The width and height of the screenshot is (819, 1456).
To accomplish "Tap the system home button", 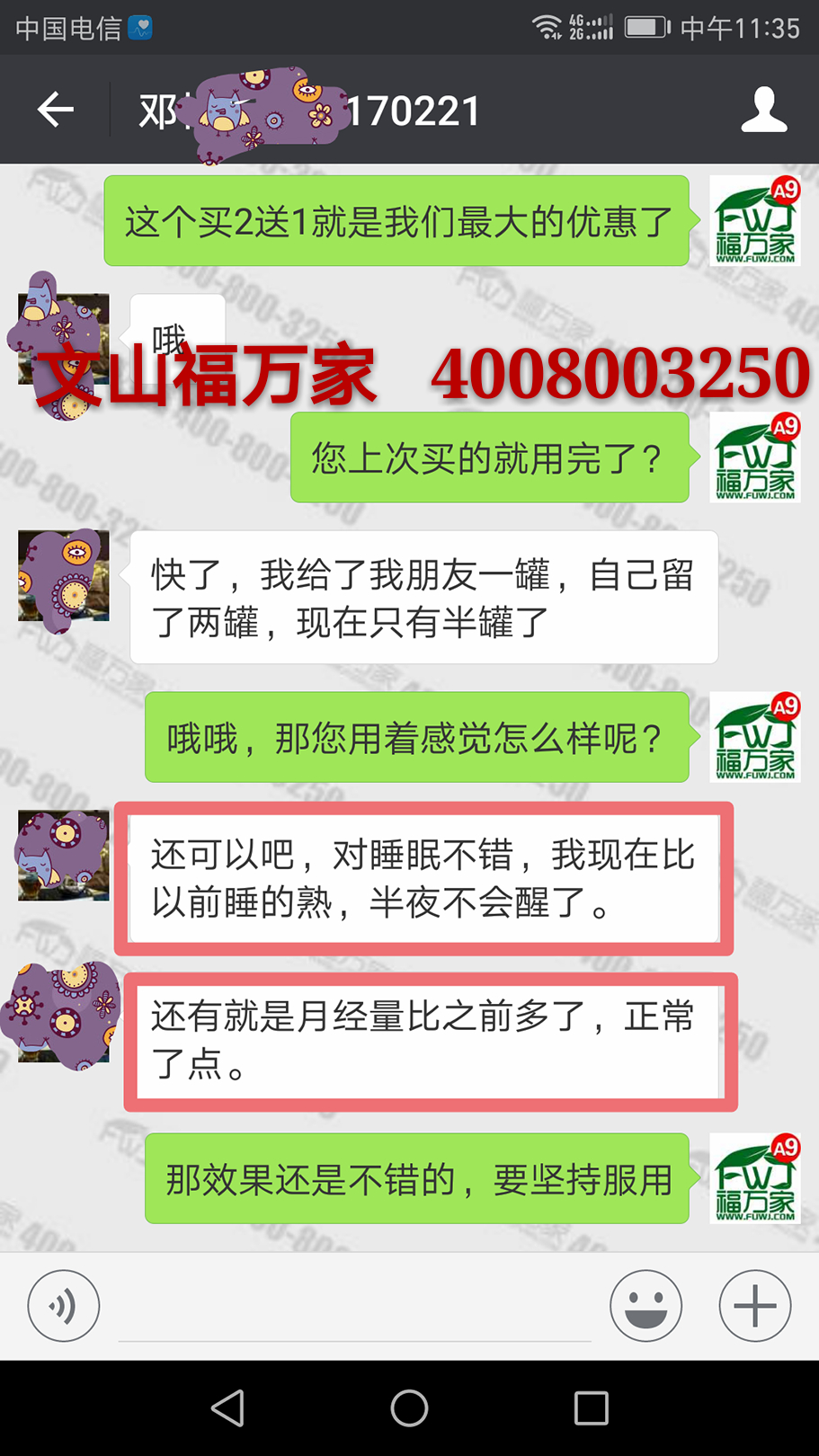I will point(409,1407).
